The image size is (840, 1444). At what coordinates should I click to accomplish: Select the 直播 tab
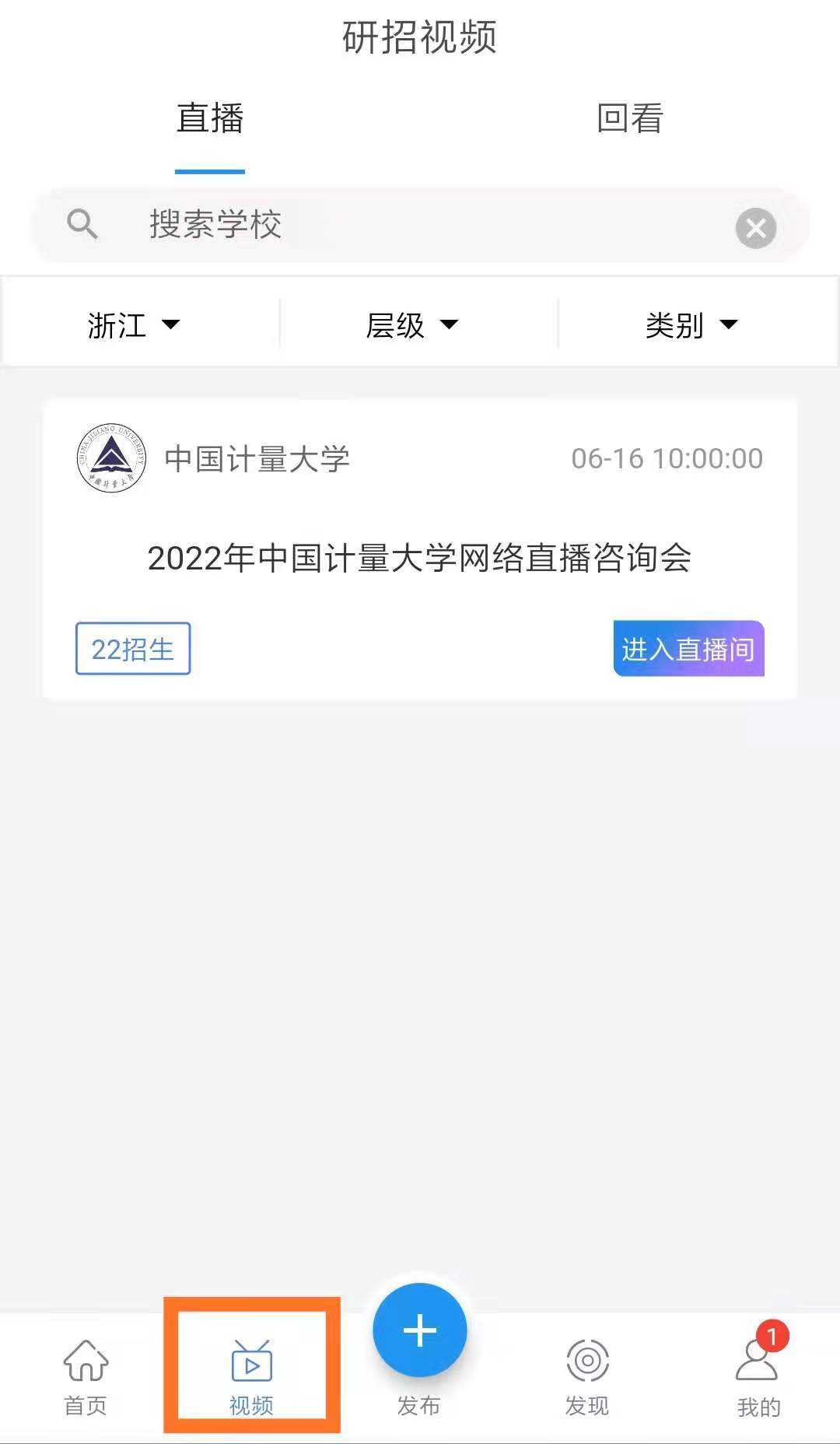coord(210,119)
